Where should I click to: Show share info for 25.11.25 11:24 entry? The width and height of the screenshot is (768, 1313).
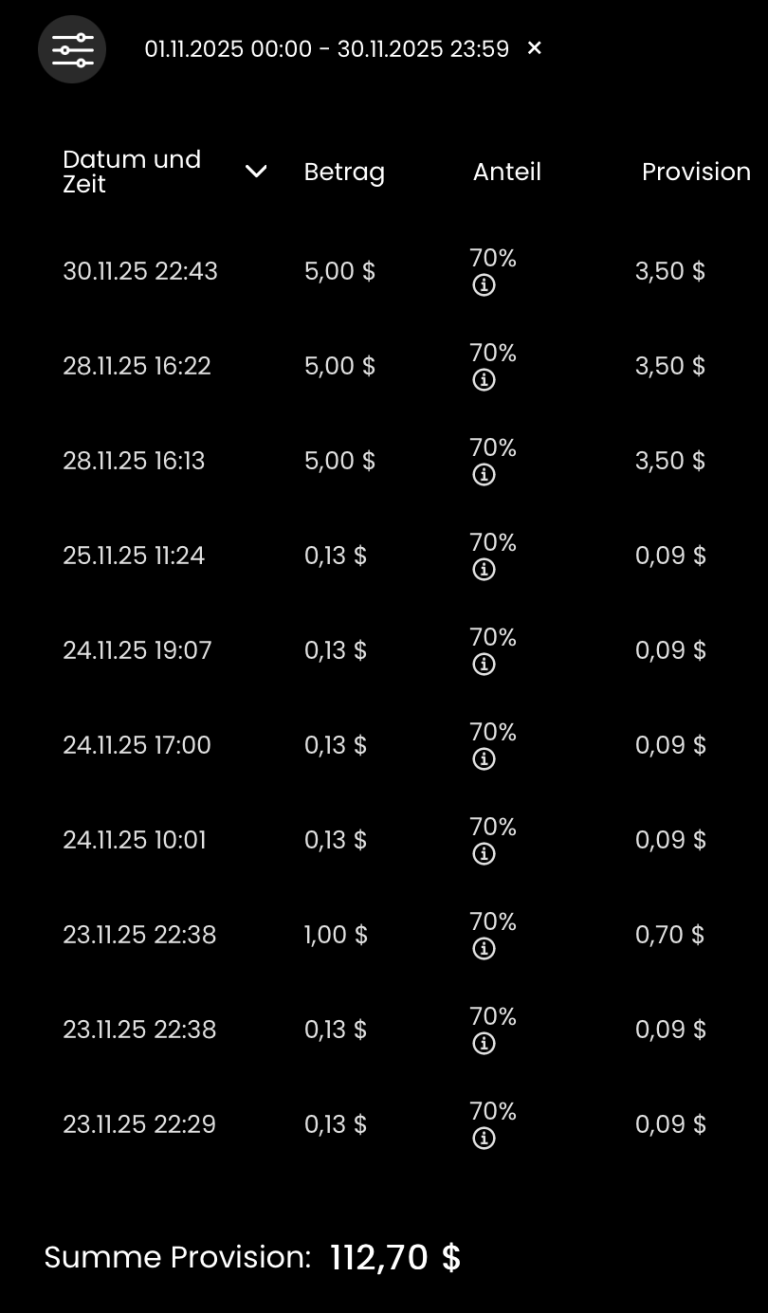484,569
